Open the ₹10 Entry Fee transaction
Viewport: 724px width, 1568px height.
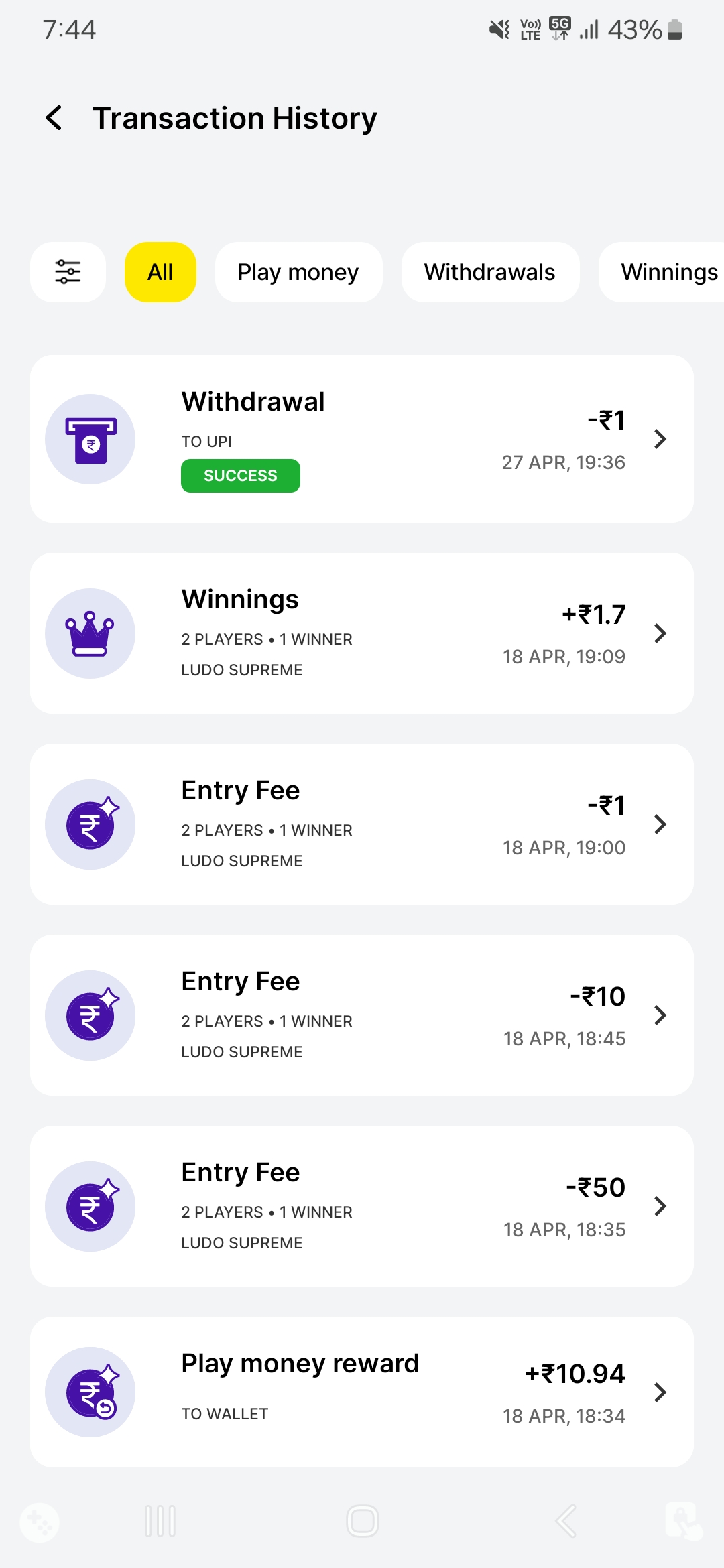(x=362, y=1015)
